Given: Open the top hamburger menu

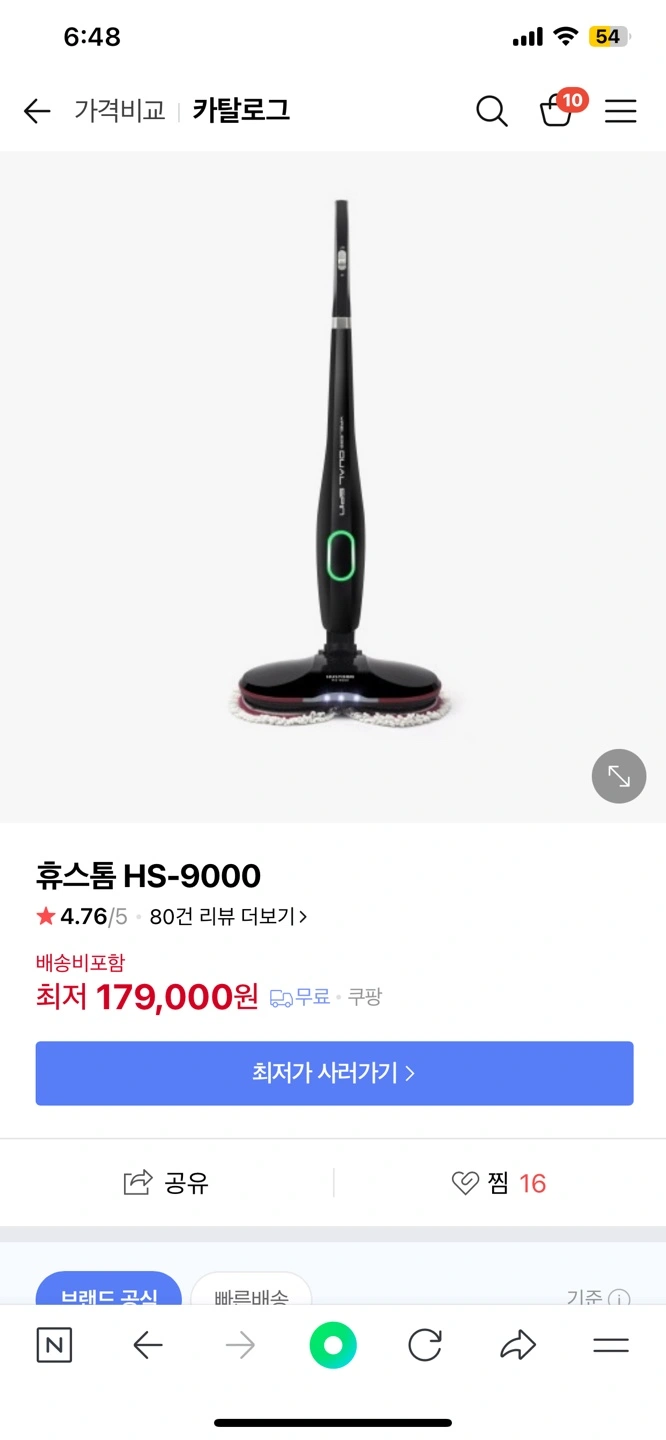Looking at the screenshot, I should point(620,111).
